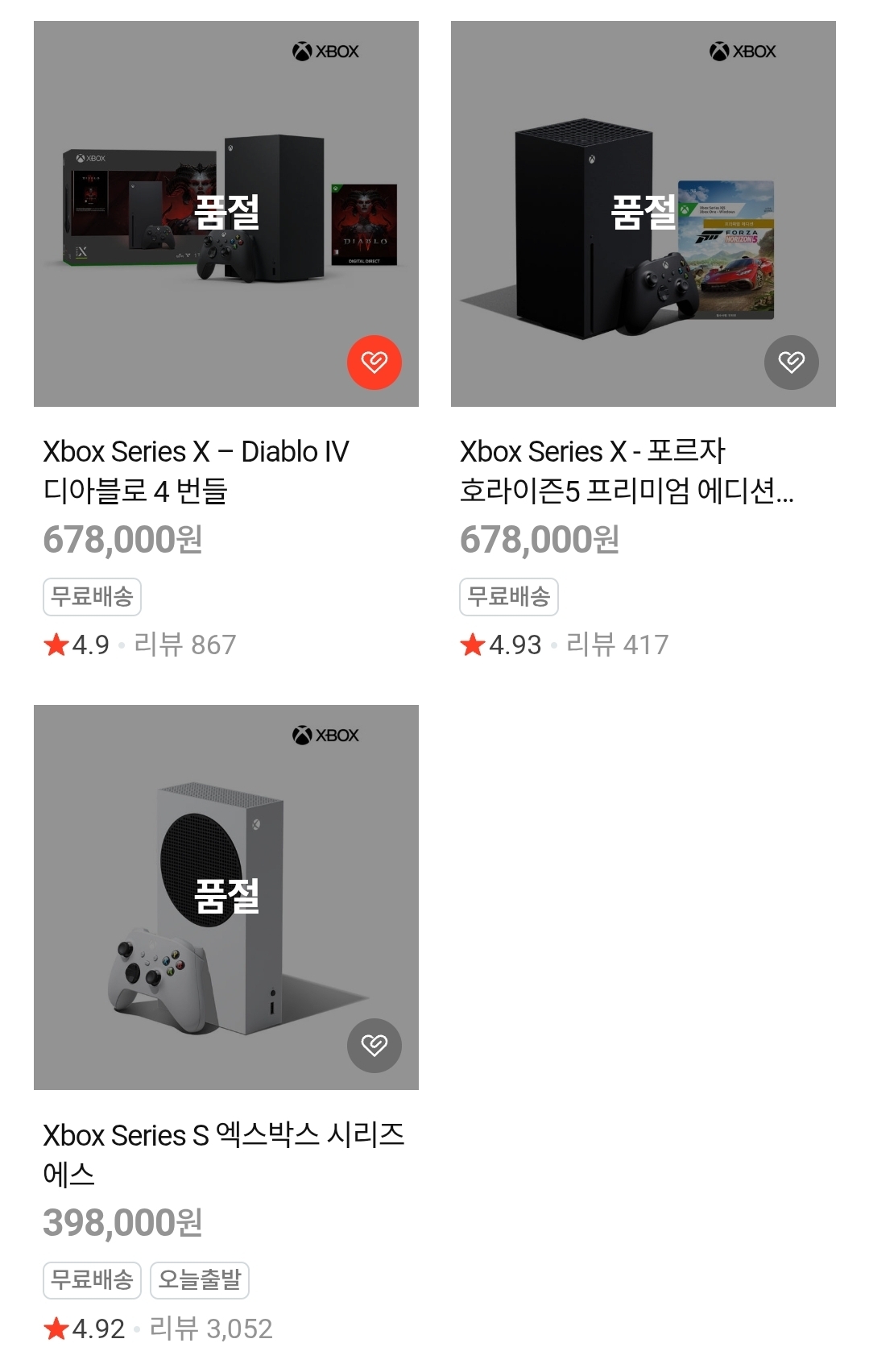Image resolution: width=869 pixels, height=1372 pixels.
Task: Add Forza Horizon 5 edition to wishlist
Action: click(791, 362)
